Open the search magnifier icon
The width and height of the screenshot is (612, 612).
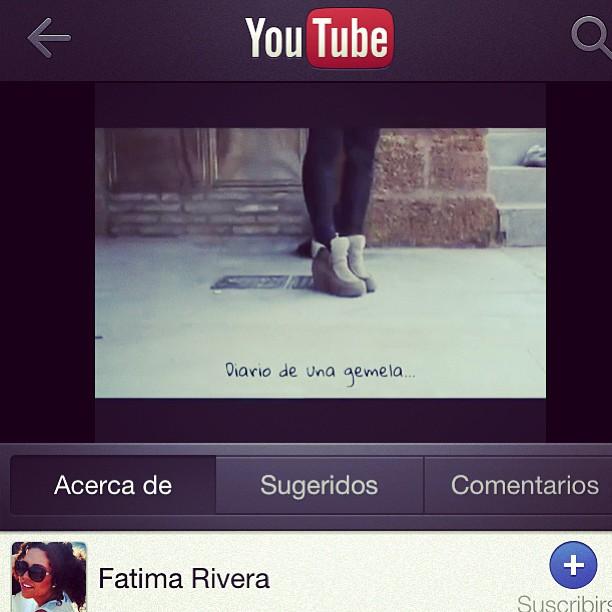coord(590,38)
